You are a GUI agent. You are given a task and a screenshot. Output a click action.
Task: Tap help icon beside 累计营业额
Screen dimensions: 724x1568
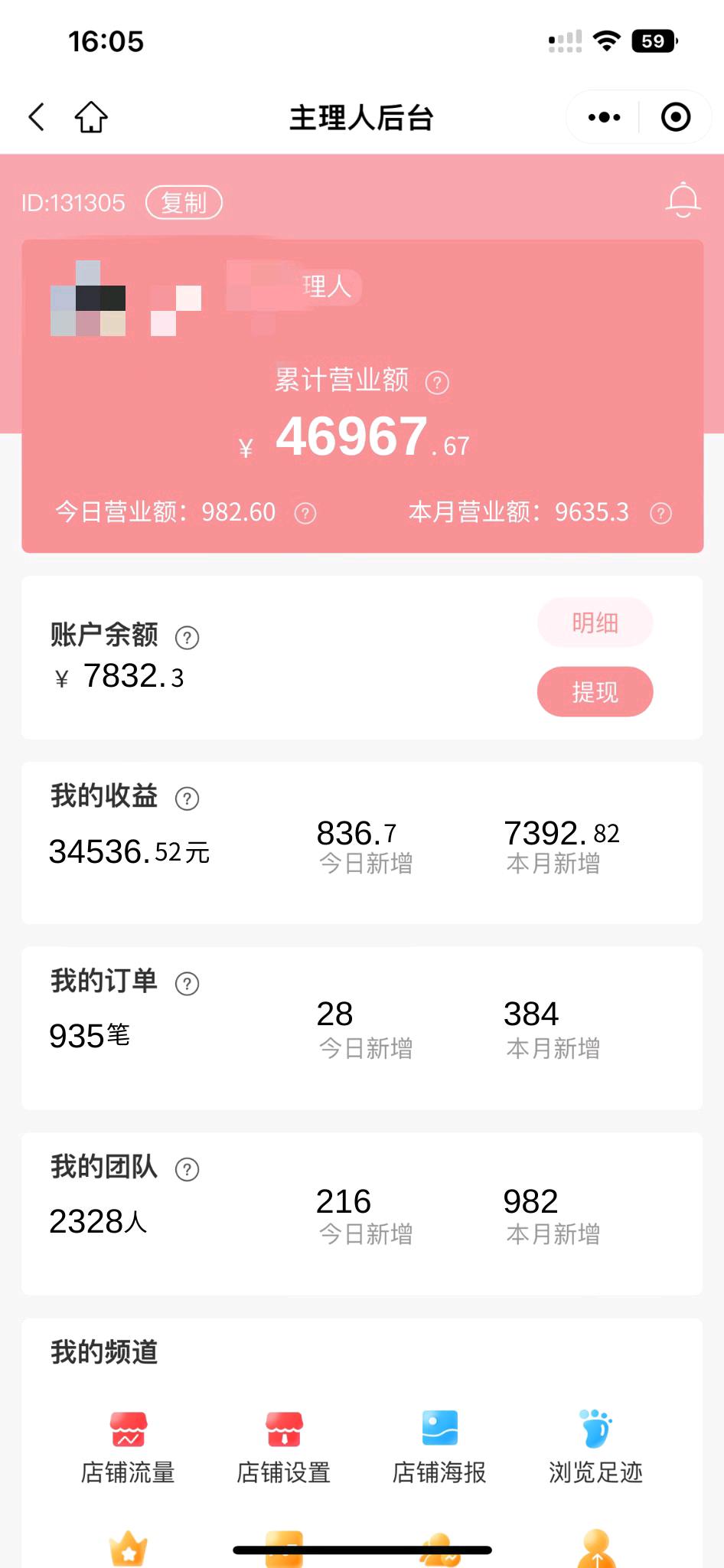(x=437, y=382)
